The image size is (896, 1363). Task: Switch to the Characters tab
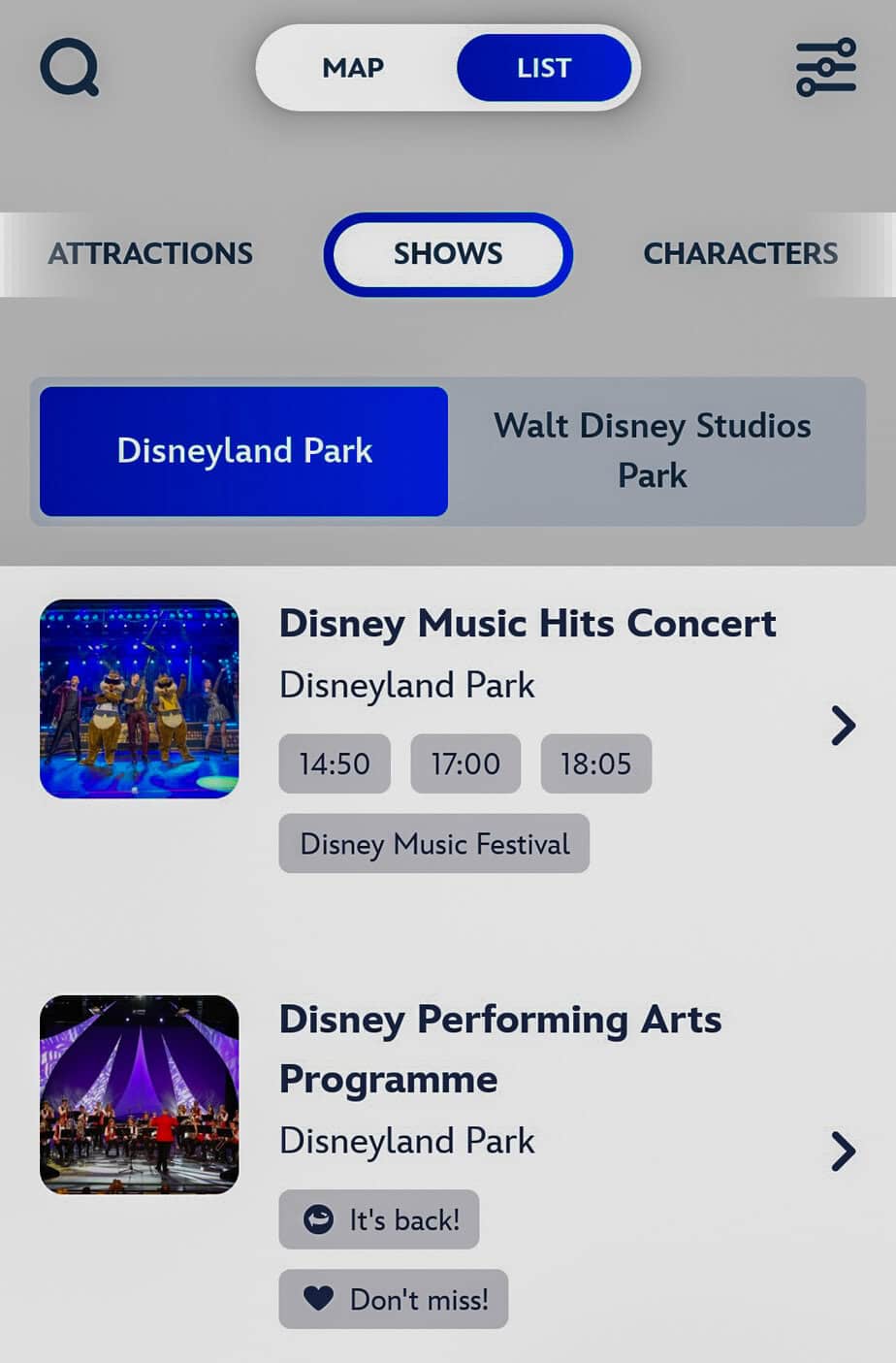tap(740, 254)
